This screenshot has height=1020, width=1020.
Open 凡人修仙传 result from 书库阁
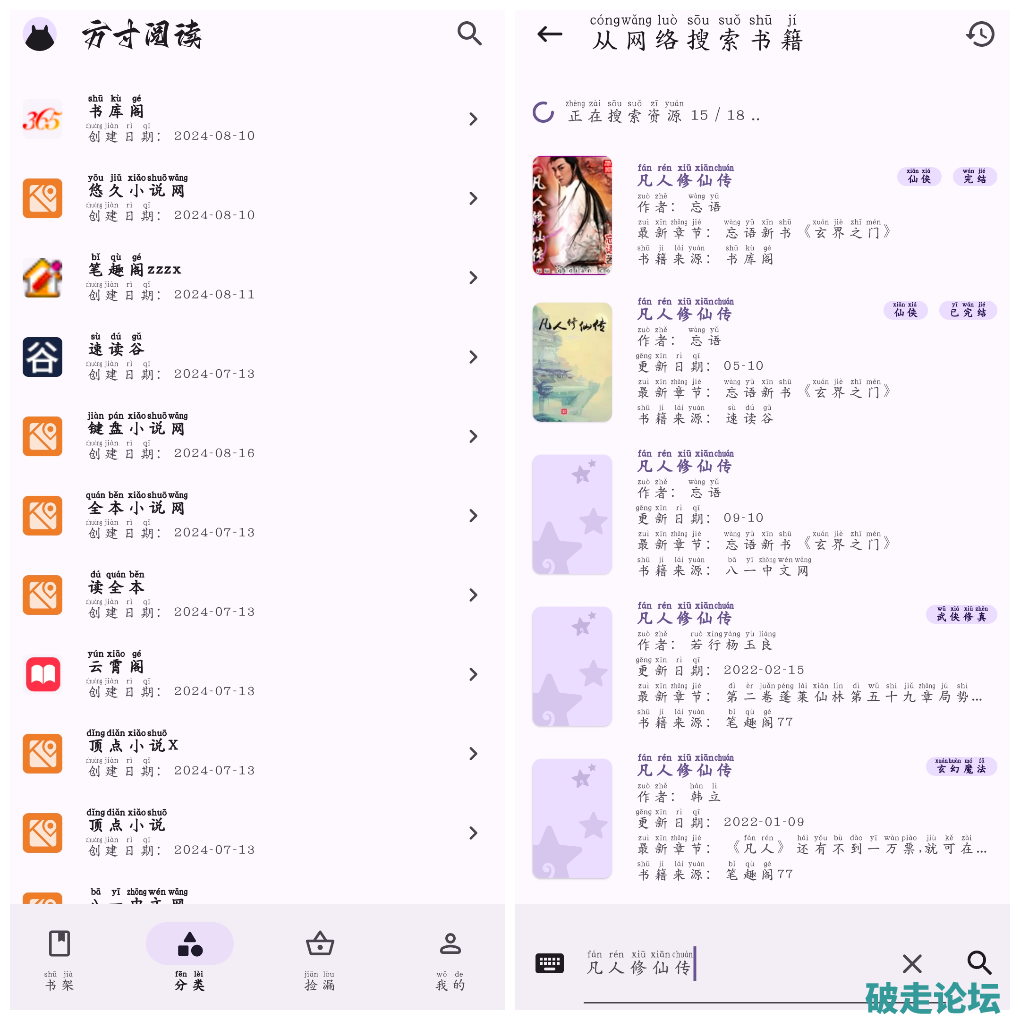pyautogui.click(x=765, y=215)
